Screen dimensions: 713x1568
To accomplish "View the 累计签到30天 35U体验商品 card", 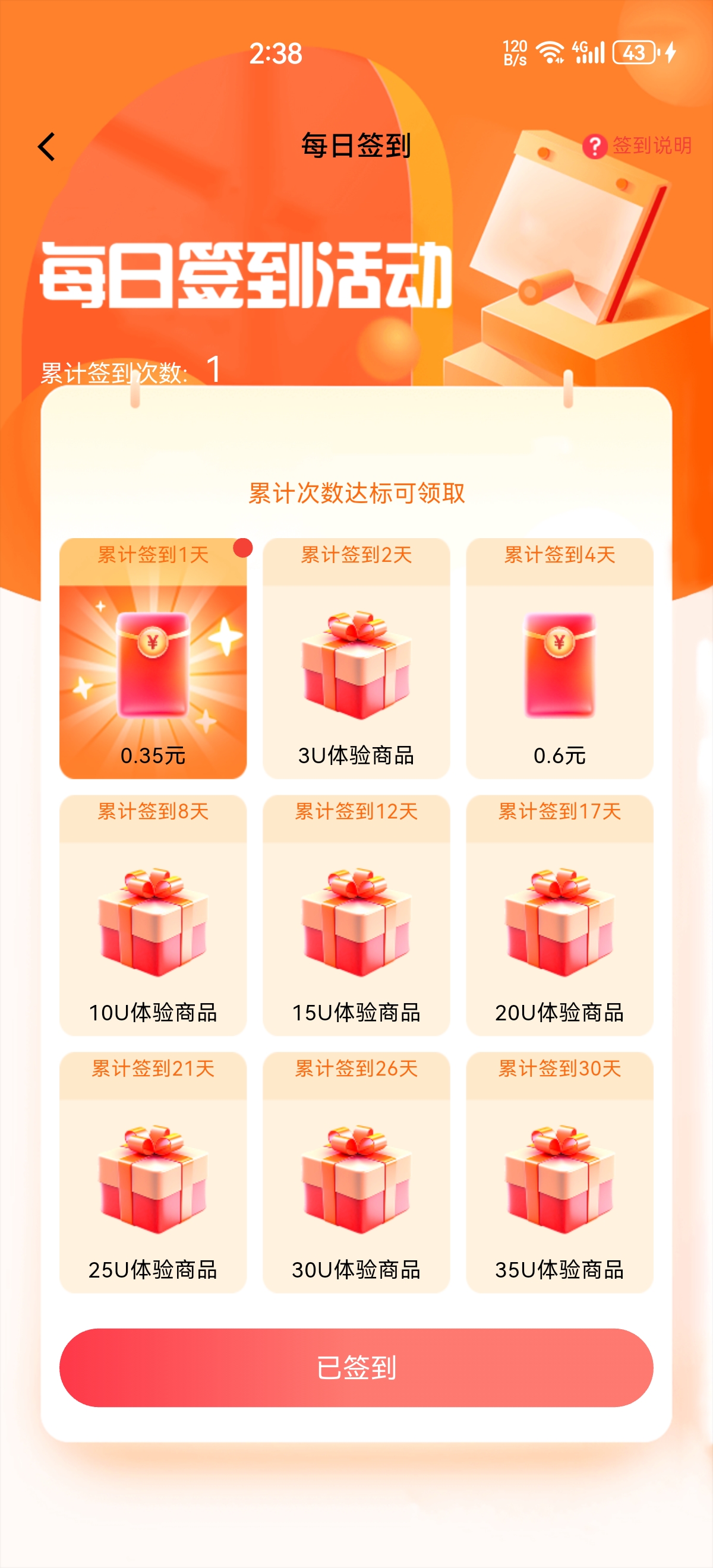I will (560, 1172).
